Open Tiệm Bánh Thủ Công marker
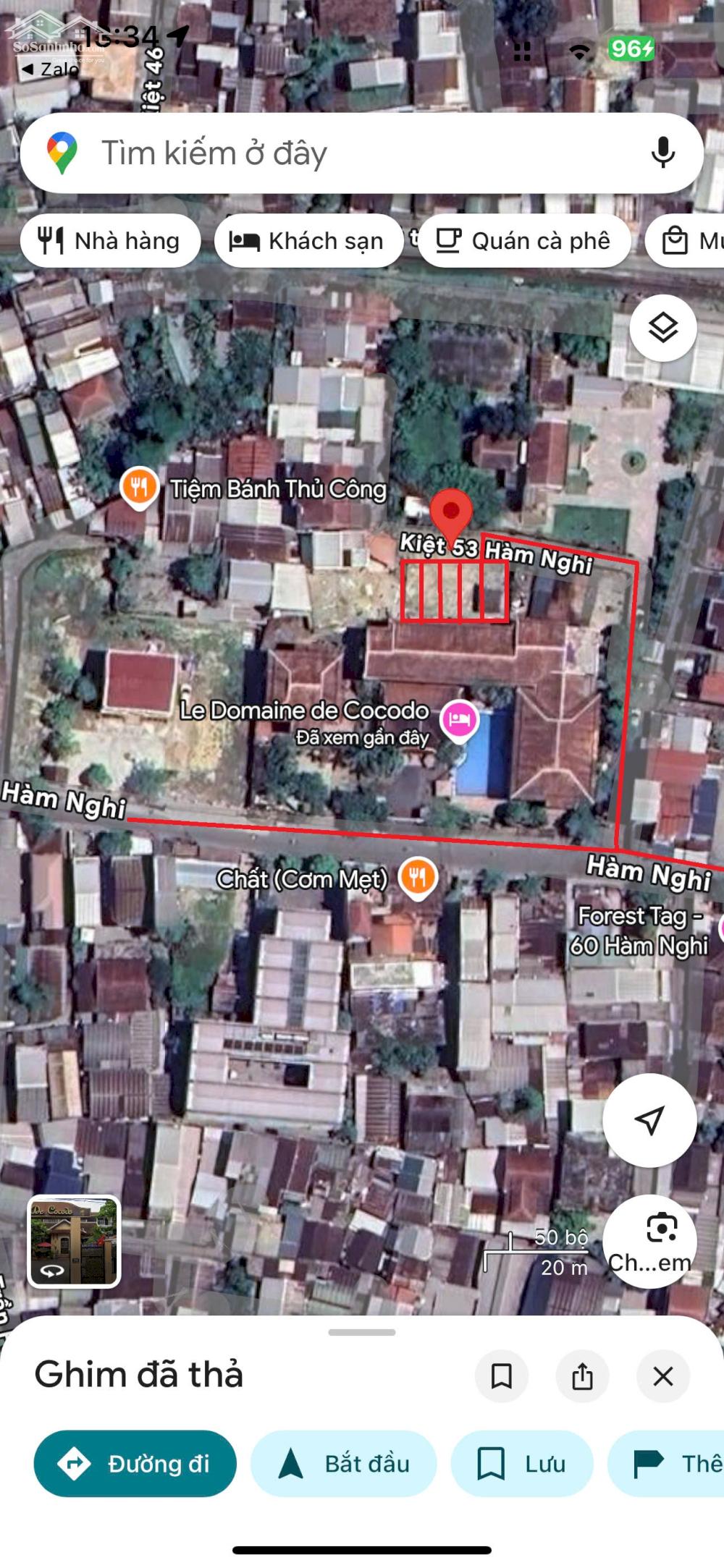This screenshot has width=724, height=1568. [x=140, y=487]
